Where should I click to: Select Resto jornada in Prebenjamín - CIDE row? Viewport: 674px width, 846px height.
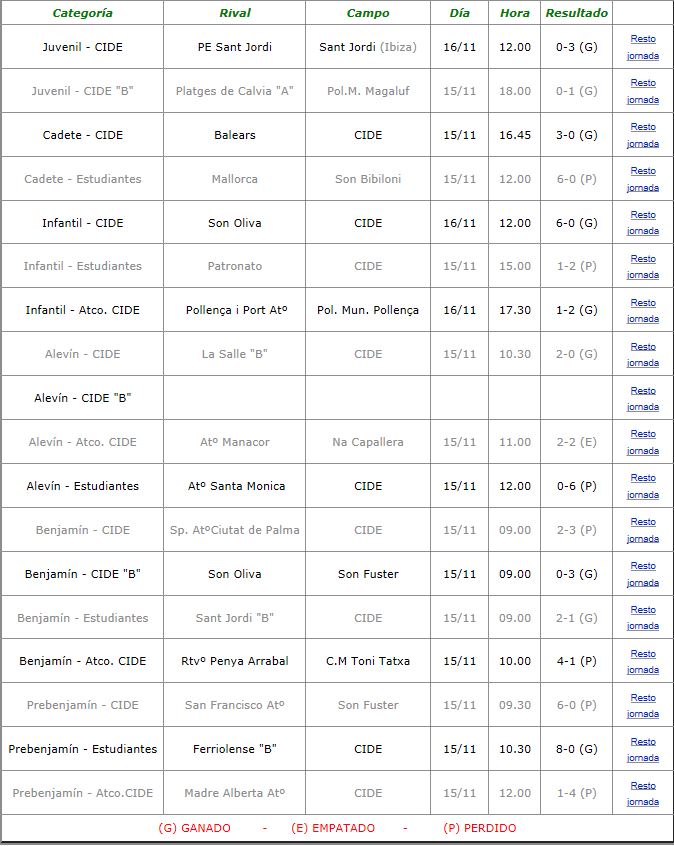click(643, 699)
